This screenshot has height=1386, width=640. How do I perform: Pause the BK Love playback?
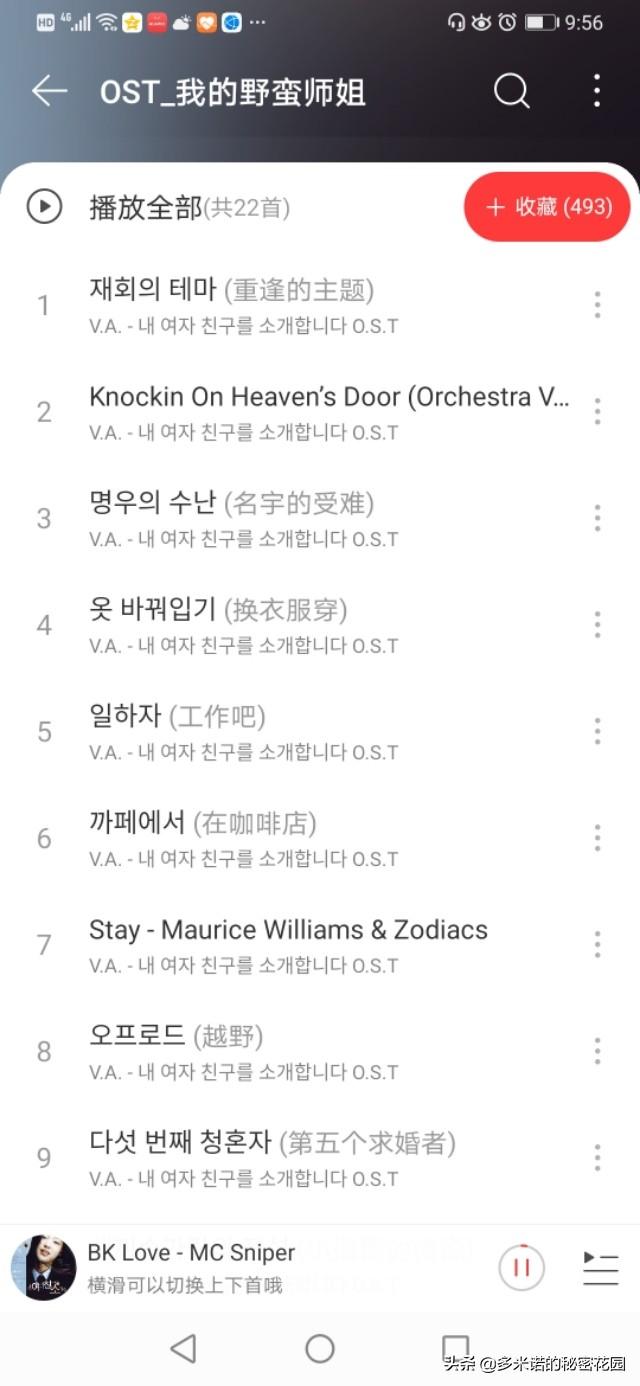click(521, 1267)
